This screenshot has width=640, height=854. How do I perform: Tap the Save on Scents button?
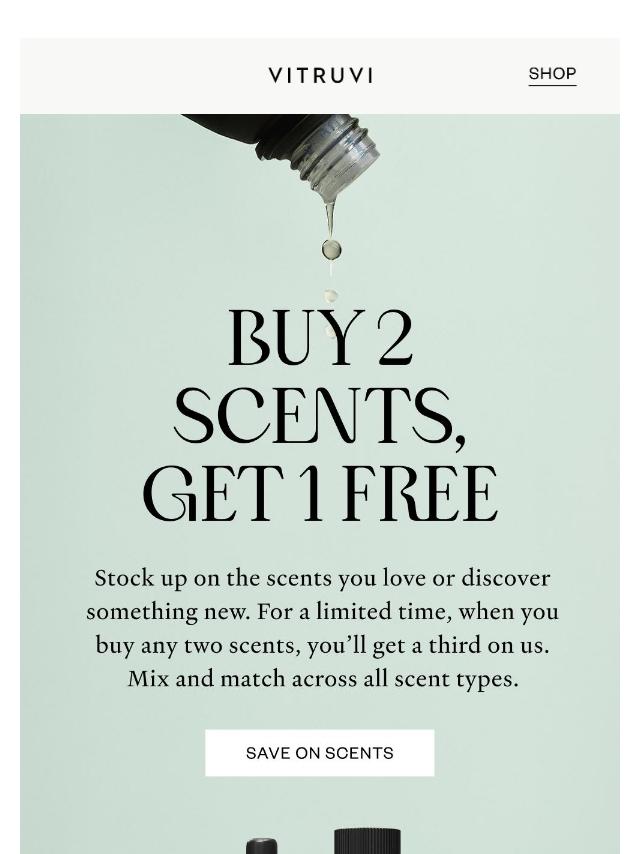click(x=320, y=753)
